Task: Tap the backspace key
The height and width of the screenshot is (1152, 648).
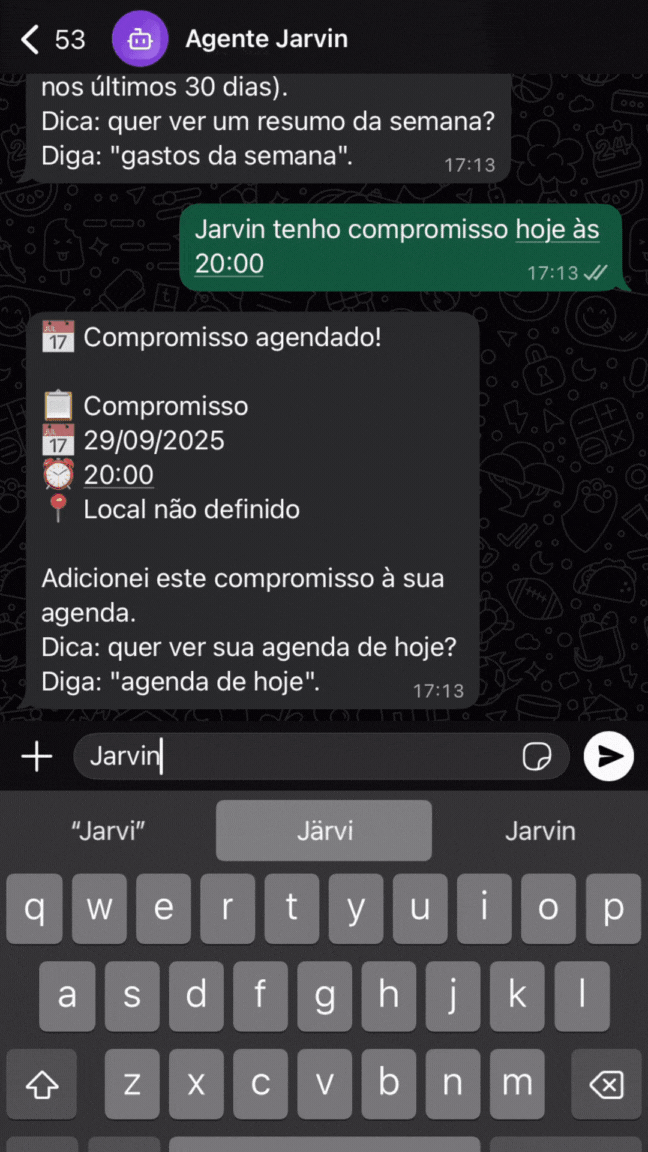Action: (606, 1084)
